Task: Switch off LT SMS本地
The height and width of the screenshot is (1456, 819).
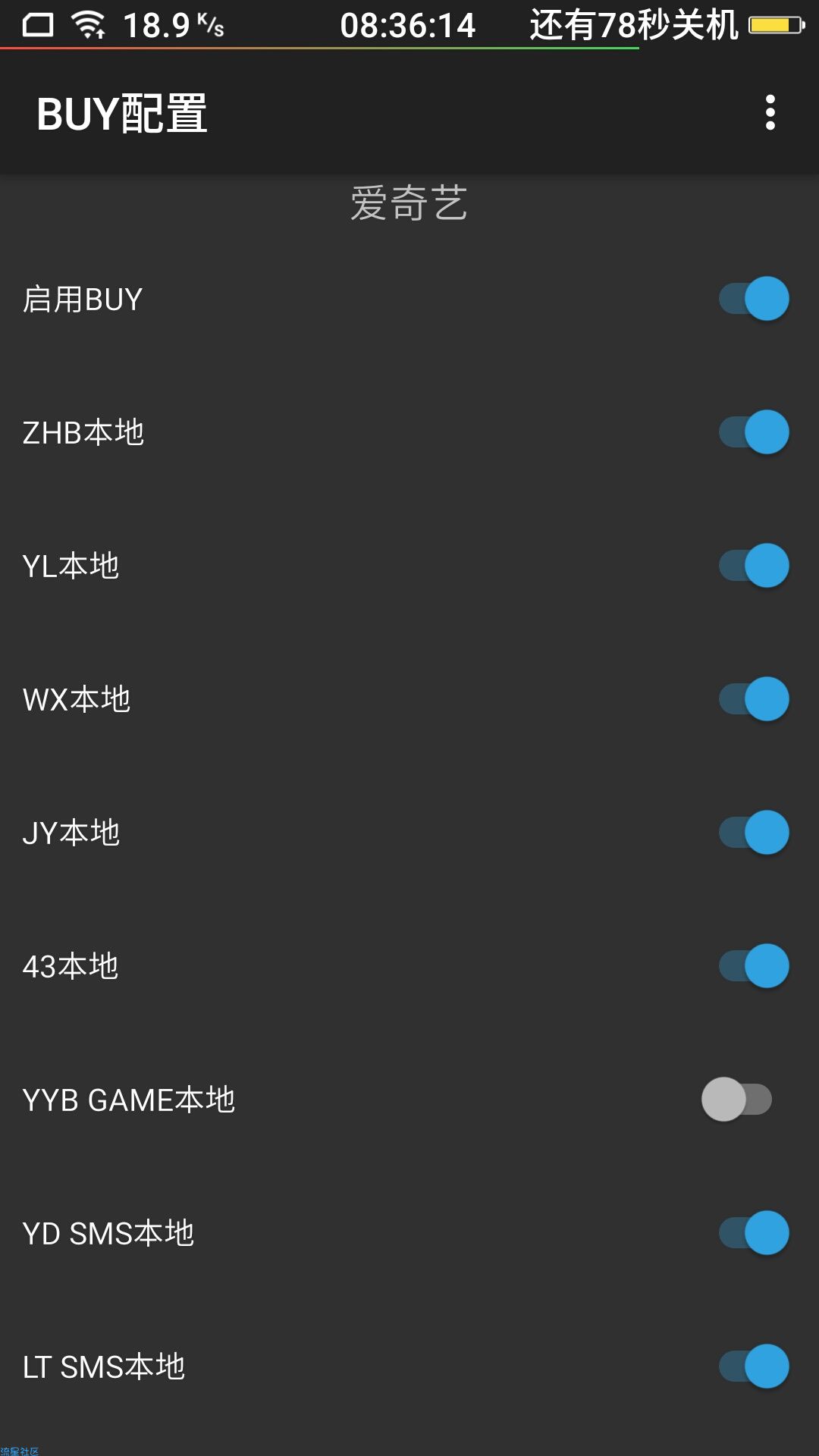Action: [x=754, y=1367]
